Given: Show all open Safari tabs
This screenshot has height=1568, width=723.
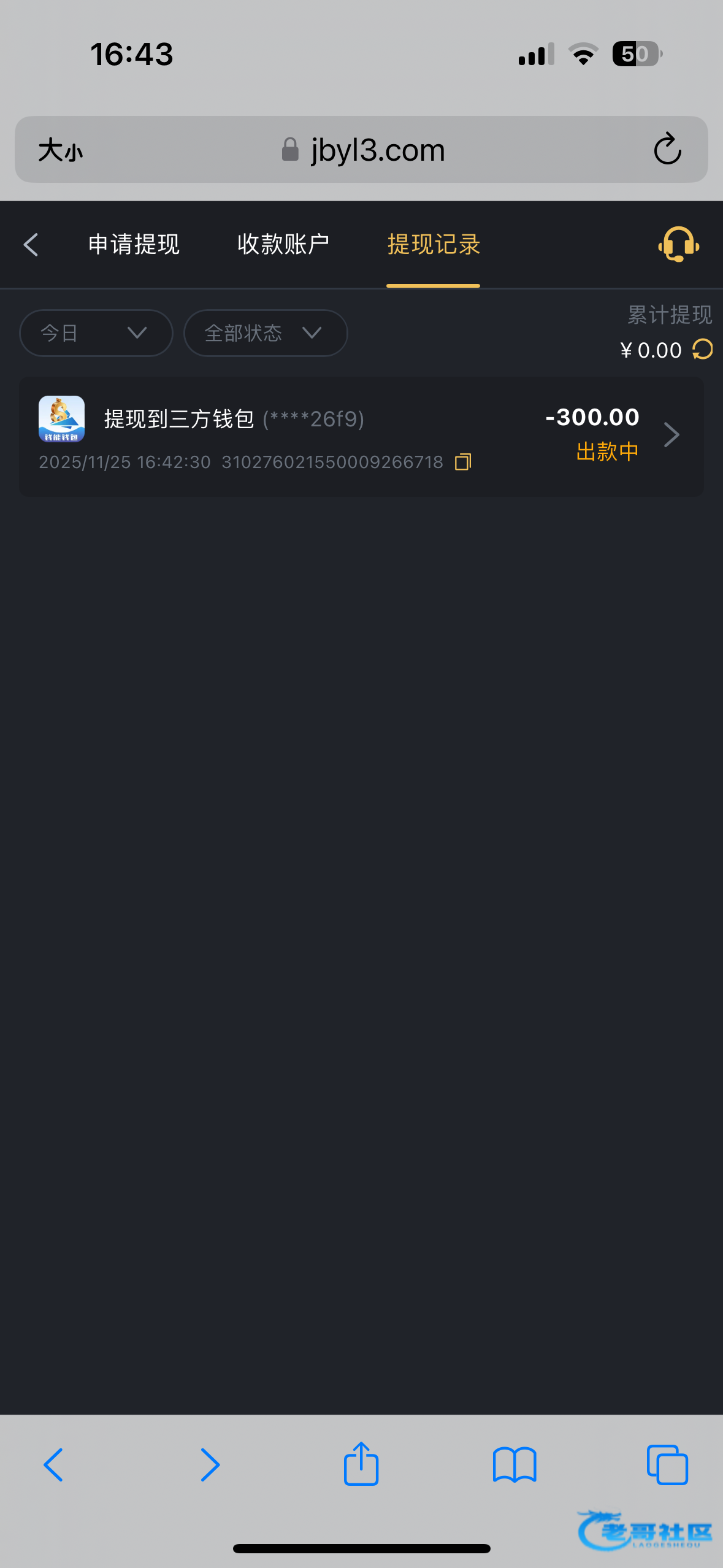Looking at the screenshot, I should (x=667, y=1465).
